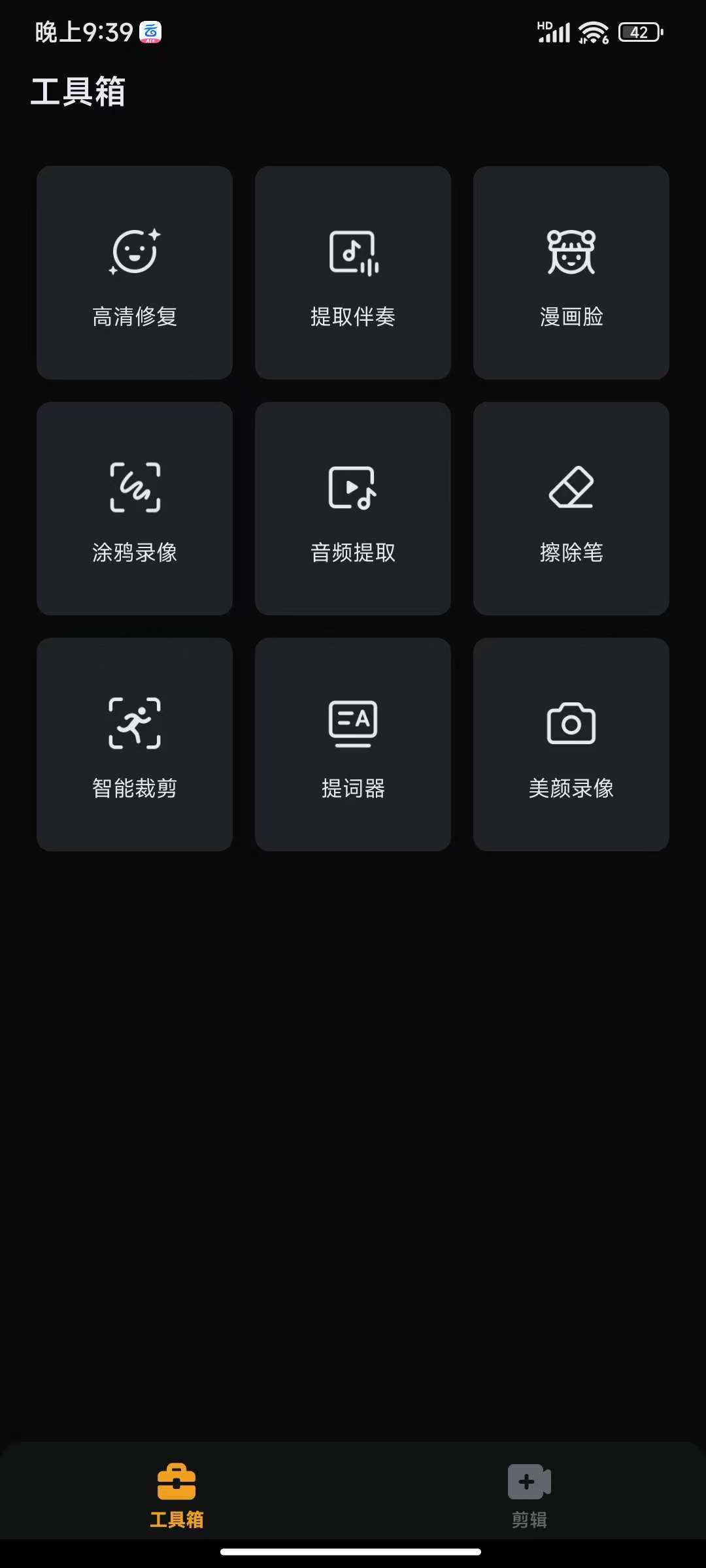Open the 提取伴奏 tool

coord(353,272)
